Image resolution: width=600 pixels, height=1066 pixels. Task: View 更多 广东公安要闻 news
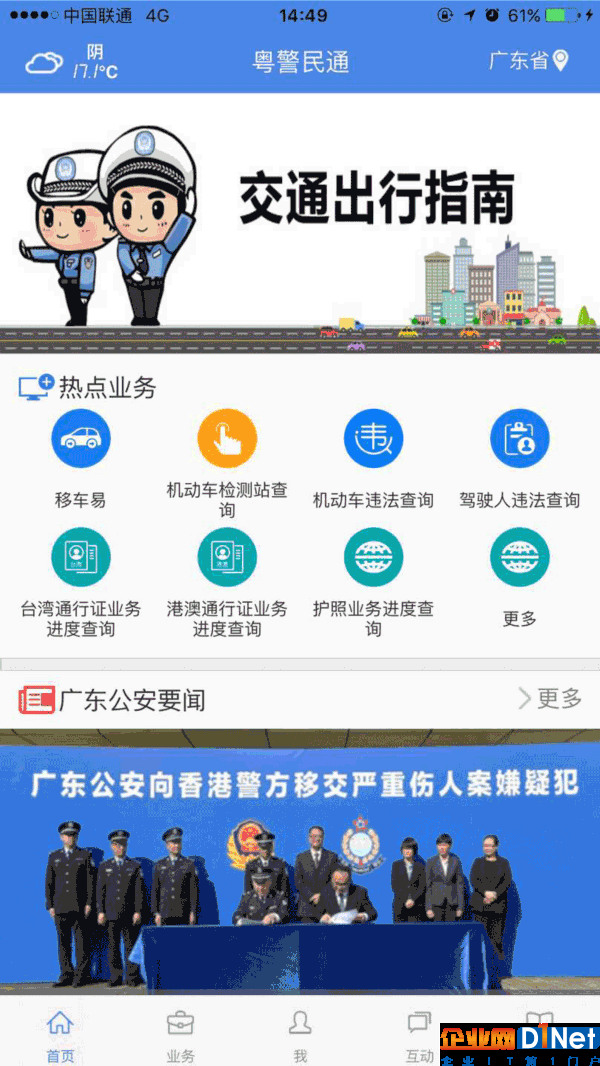[x=550, y=698]
